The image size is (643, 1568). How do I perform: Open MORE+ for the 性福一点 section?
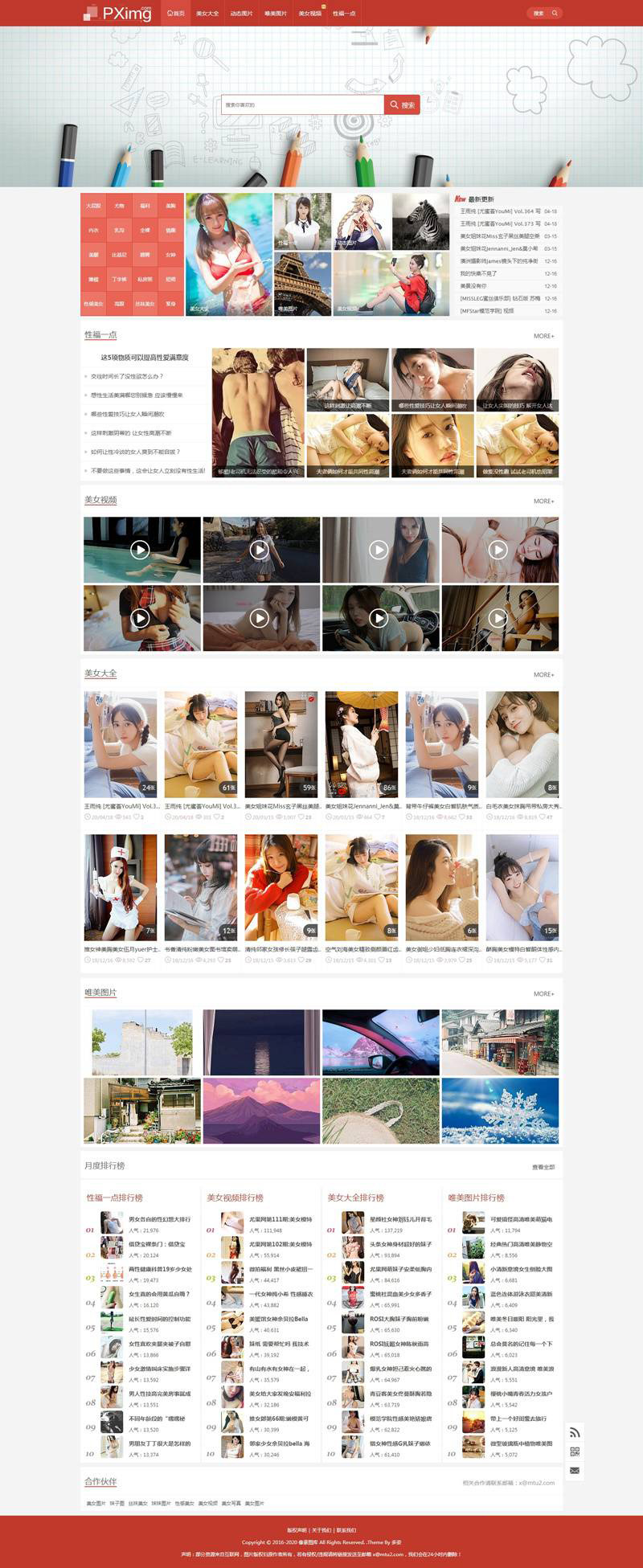[x=543, y=336]
